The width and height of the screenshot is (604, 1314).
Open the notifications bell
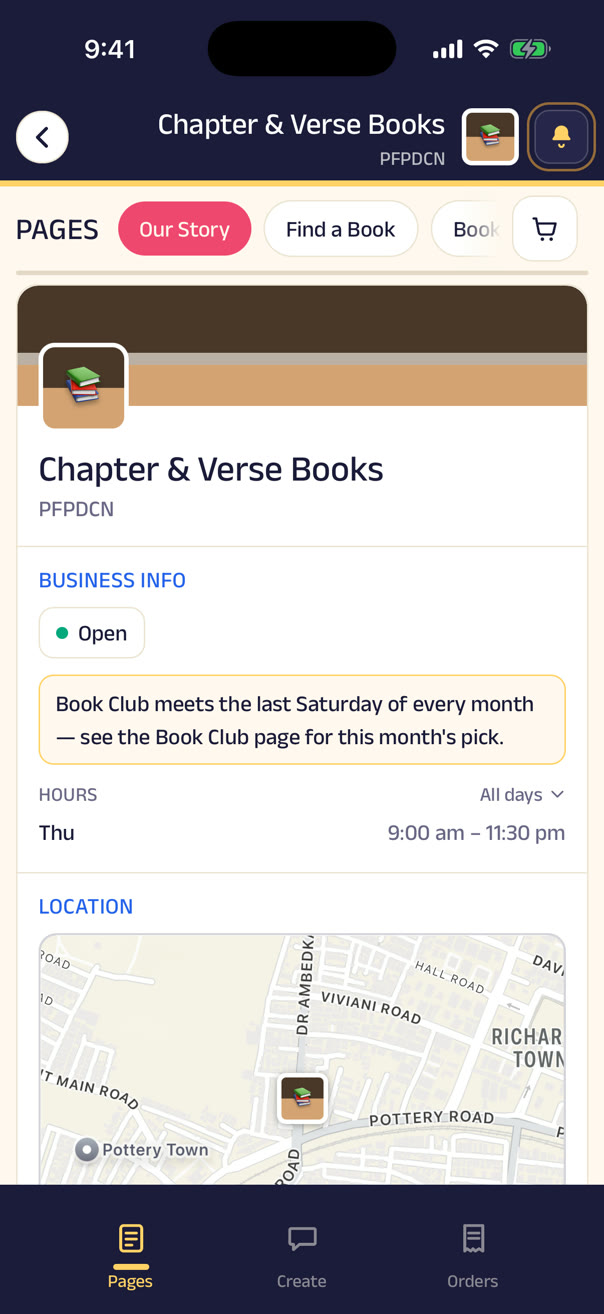pyautogui.click(x=561, y=137)
